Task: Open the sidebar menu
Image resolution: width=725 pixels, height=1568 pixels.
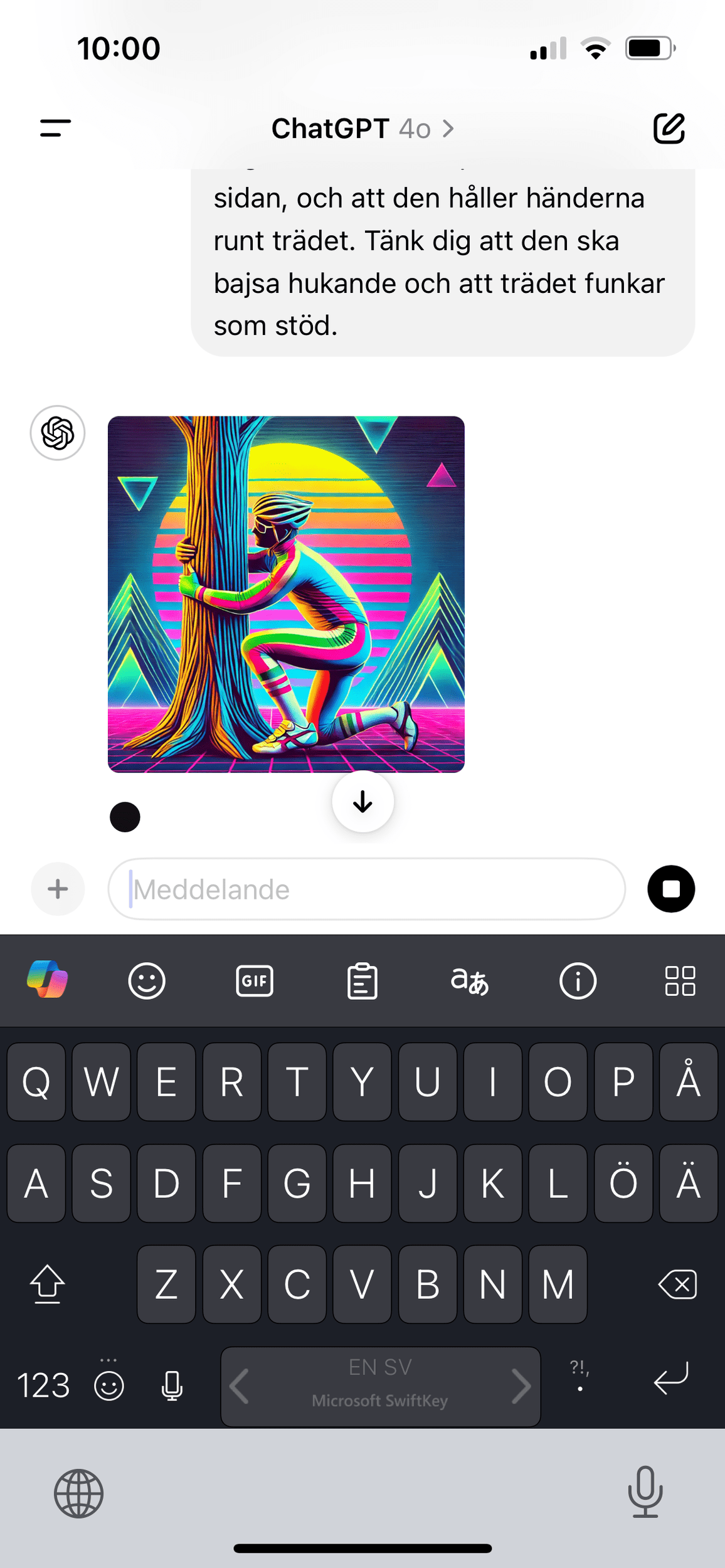Action: tap(55, 128)
